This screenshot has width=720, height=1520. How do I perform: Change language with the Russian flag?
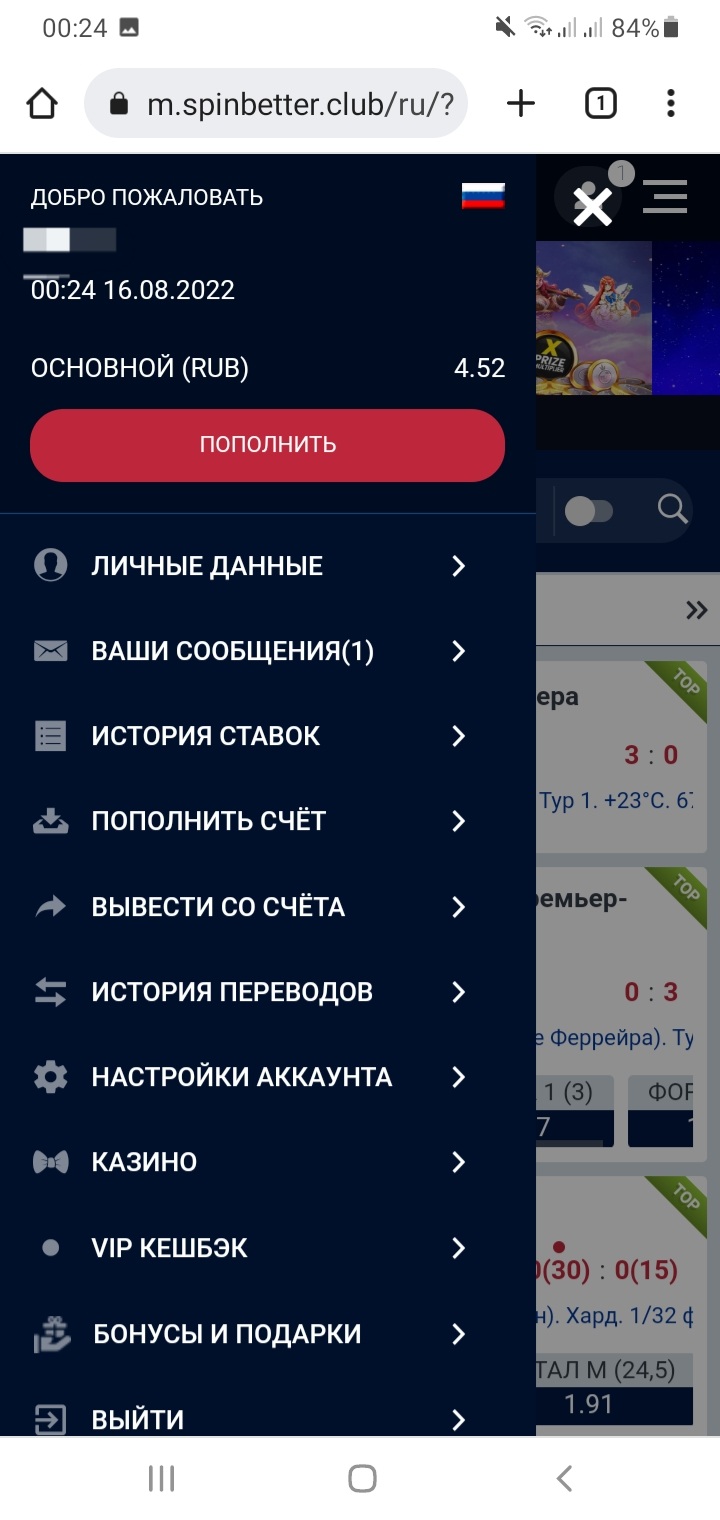pos(483,196)
